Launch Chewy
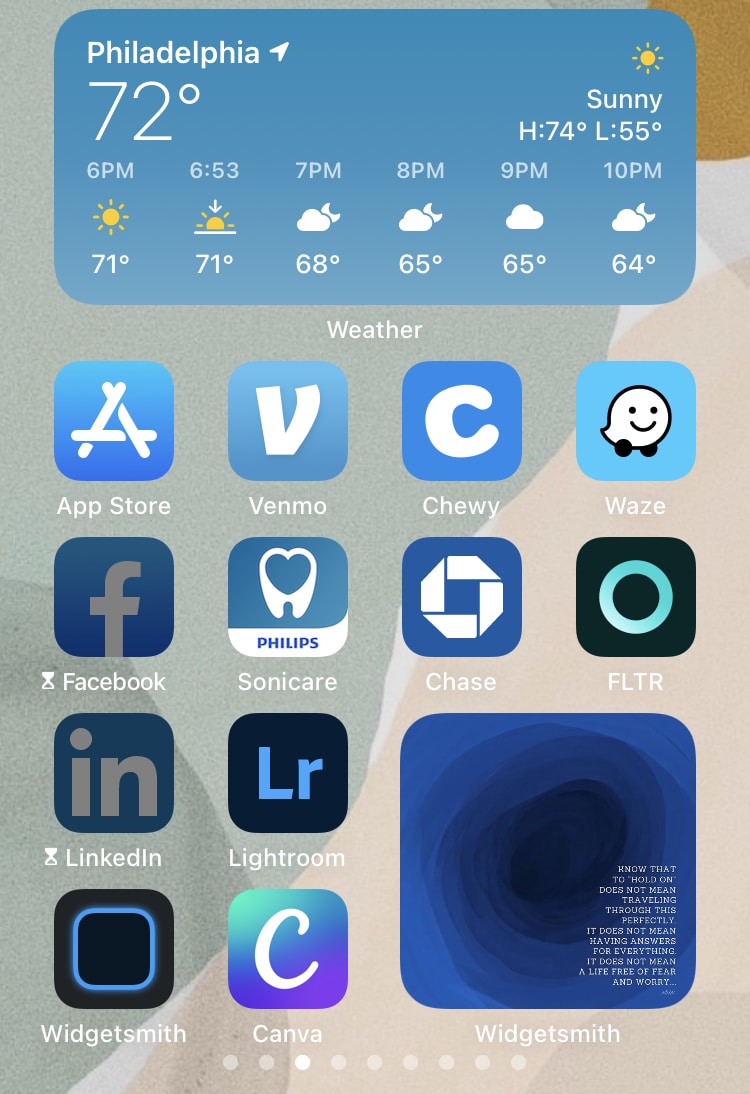 [x=462, y=421]
